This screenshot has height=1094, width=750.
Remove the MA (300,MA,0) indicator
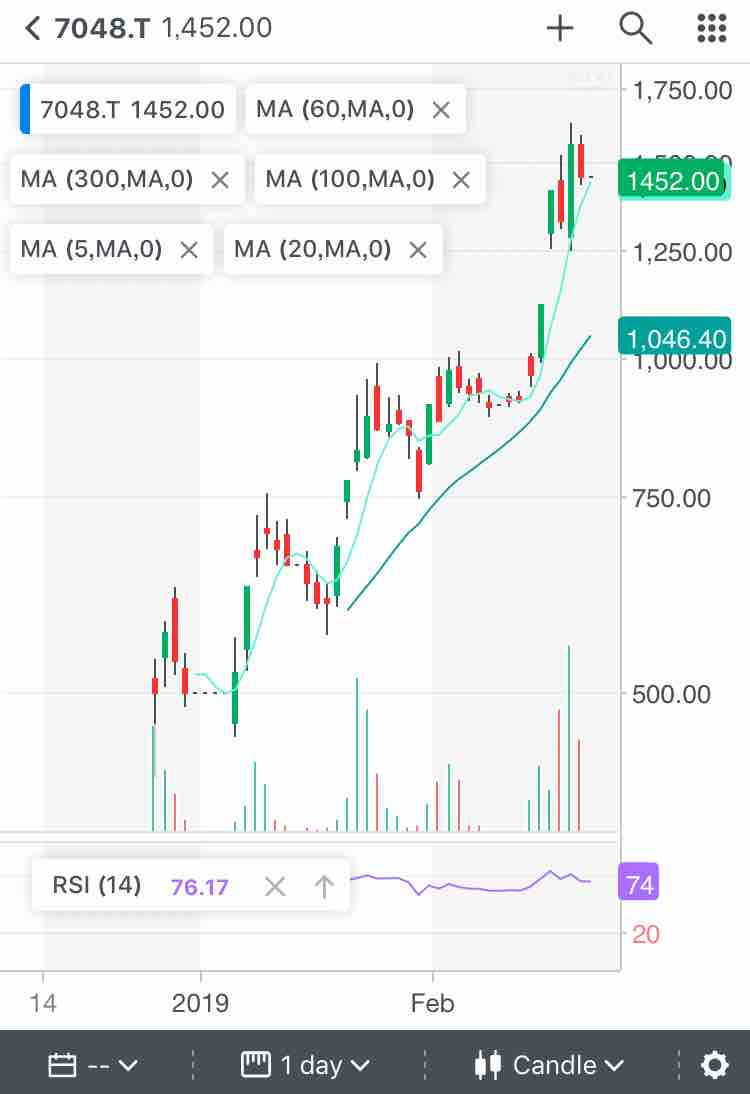221,180
